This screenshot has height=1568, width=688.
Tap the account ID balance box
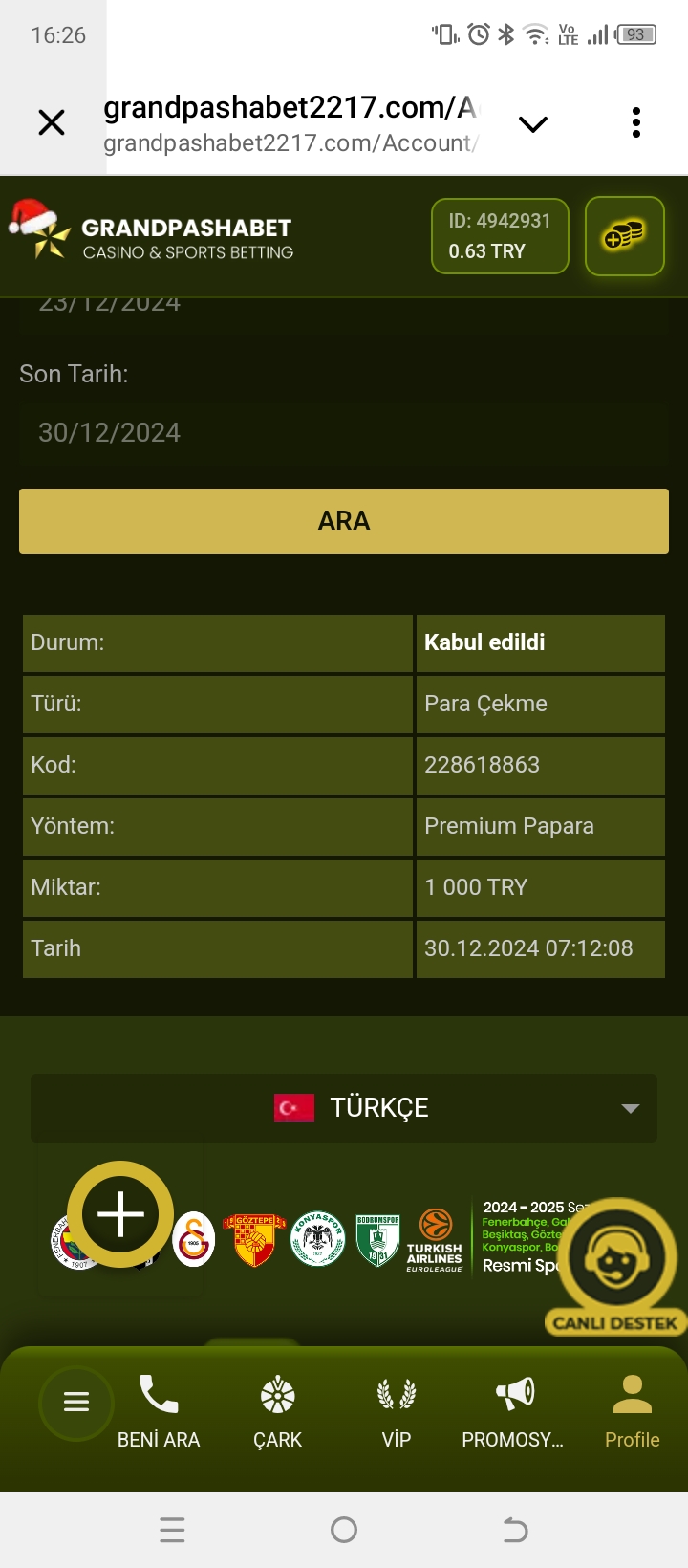500,236
